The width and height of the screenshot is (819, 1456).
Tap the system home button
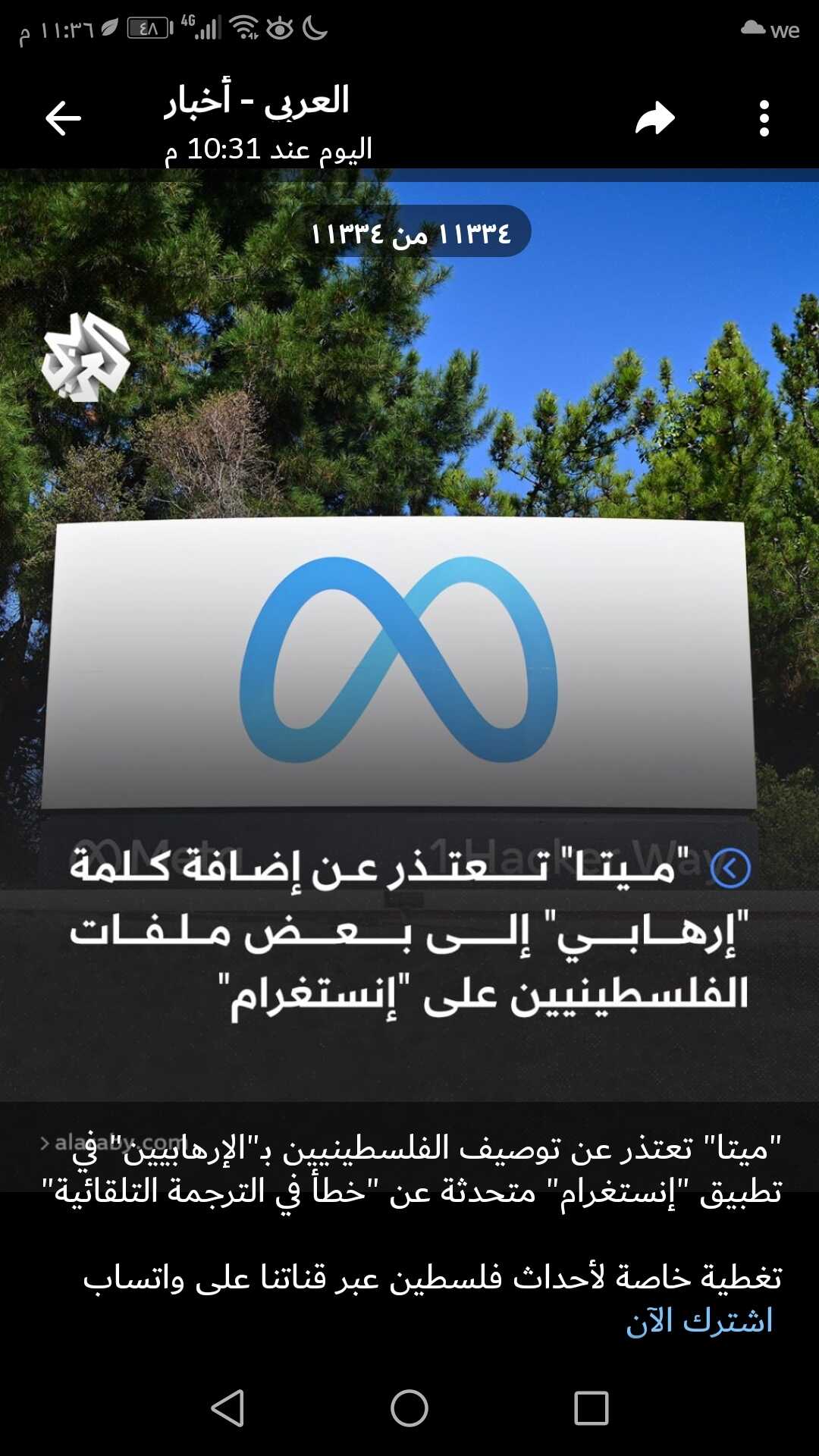(x=409, y=1408)
